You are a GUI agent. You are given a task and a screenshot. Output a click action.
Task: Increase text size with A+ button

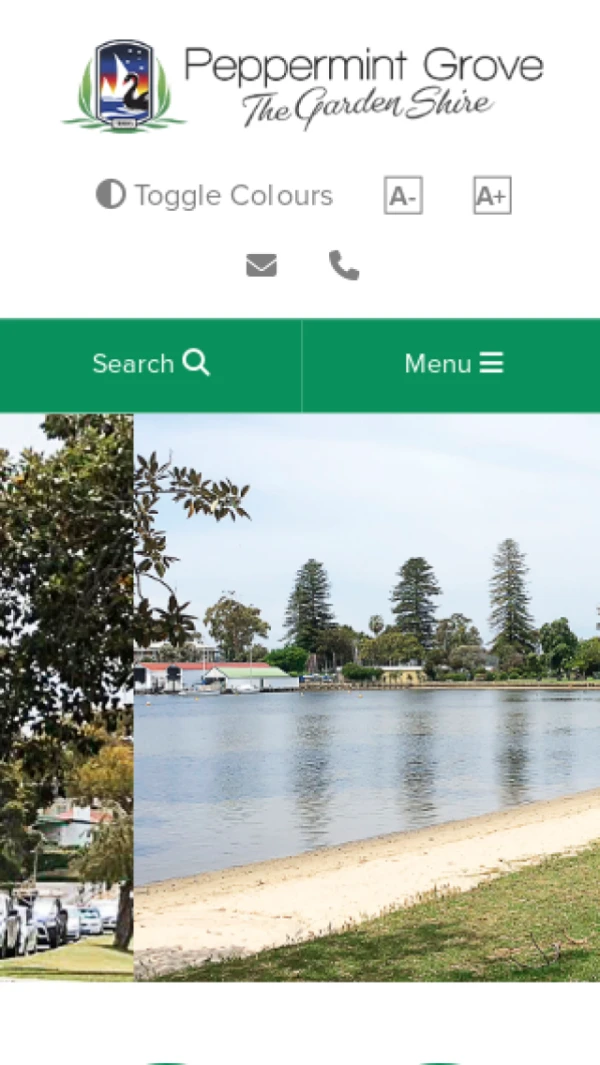(x=492, y=196)
